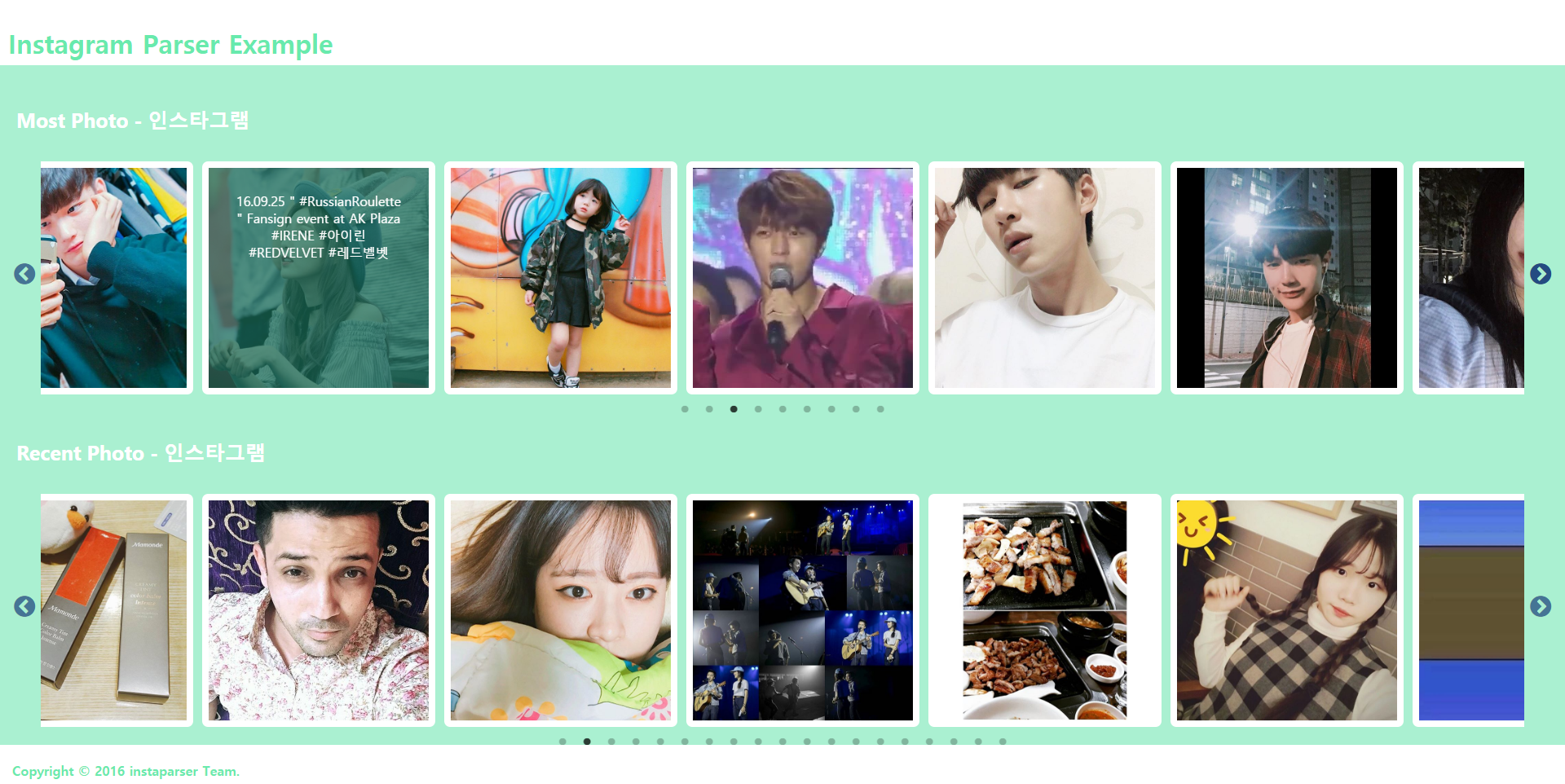The width and height of the screenshot is (1565, 784).
Task: Open the girl hiding behind pillow photo
Action: pyautogui.click(x=561, y=610)
